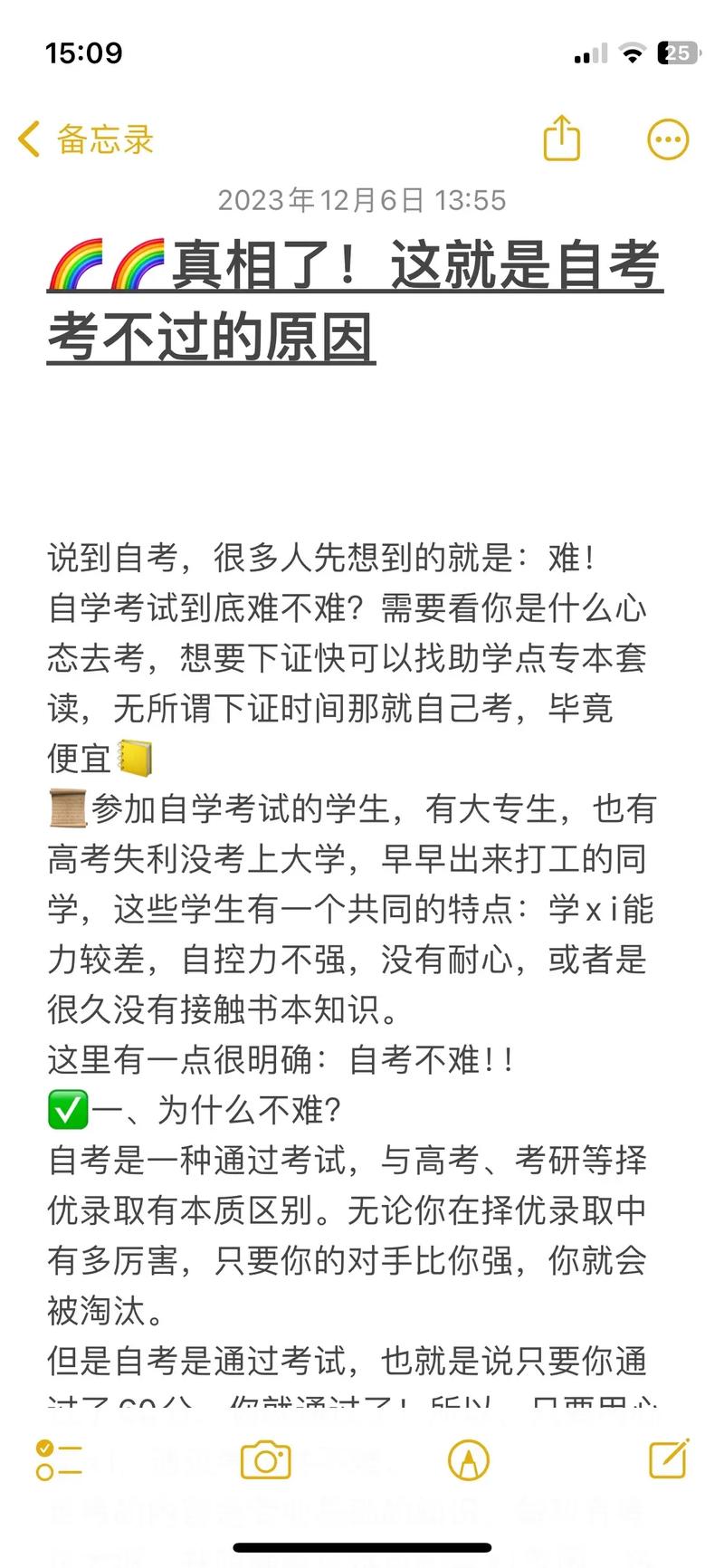
Task: Open share options via the export arrow
Action: click(x=561, y=139)
